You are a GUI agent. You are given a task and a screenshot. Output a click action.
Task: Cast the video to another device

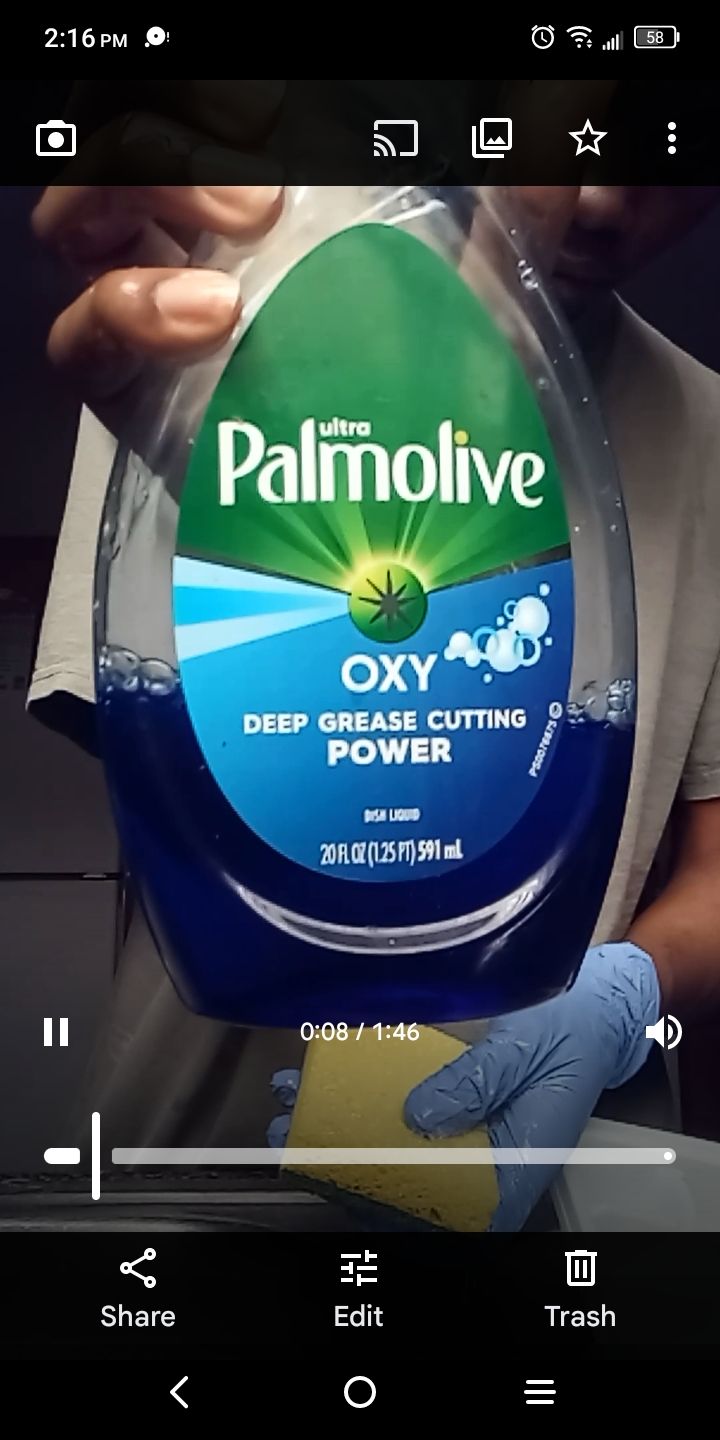395,139
